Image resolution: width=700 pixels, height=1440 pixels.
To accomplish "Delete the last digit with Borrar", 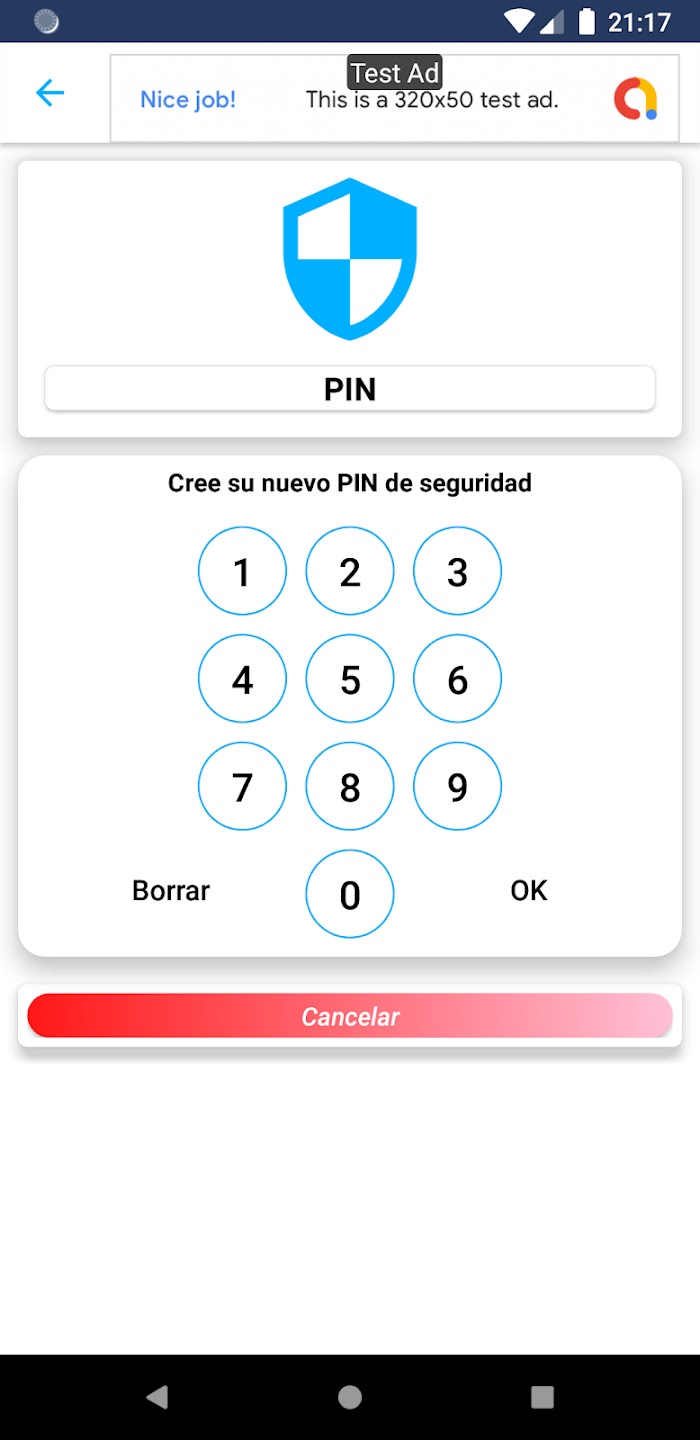I will pyautogui.click(x=171, y=891).
